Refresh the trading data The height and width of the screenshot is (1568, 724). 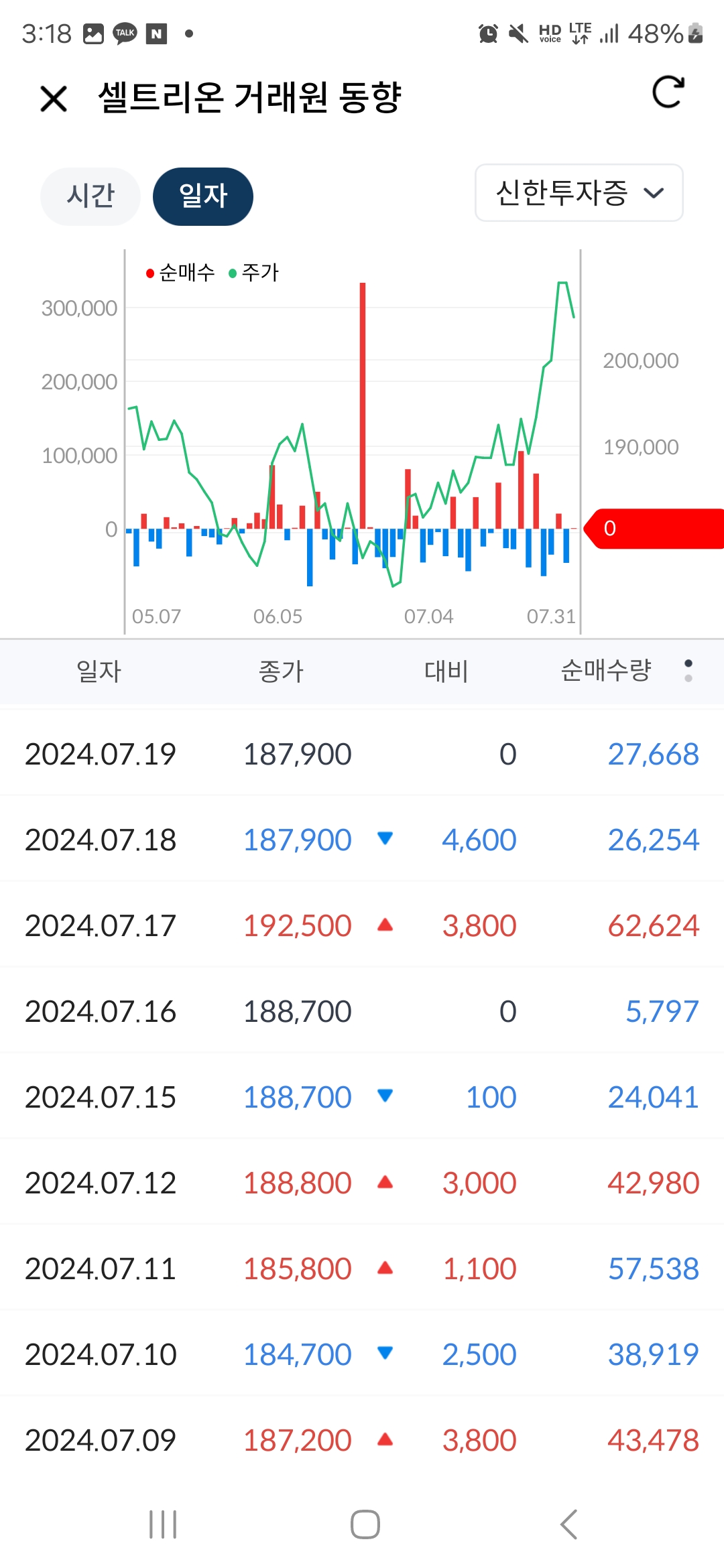tap(668, 92)
